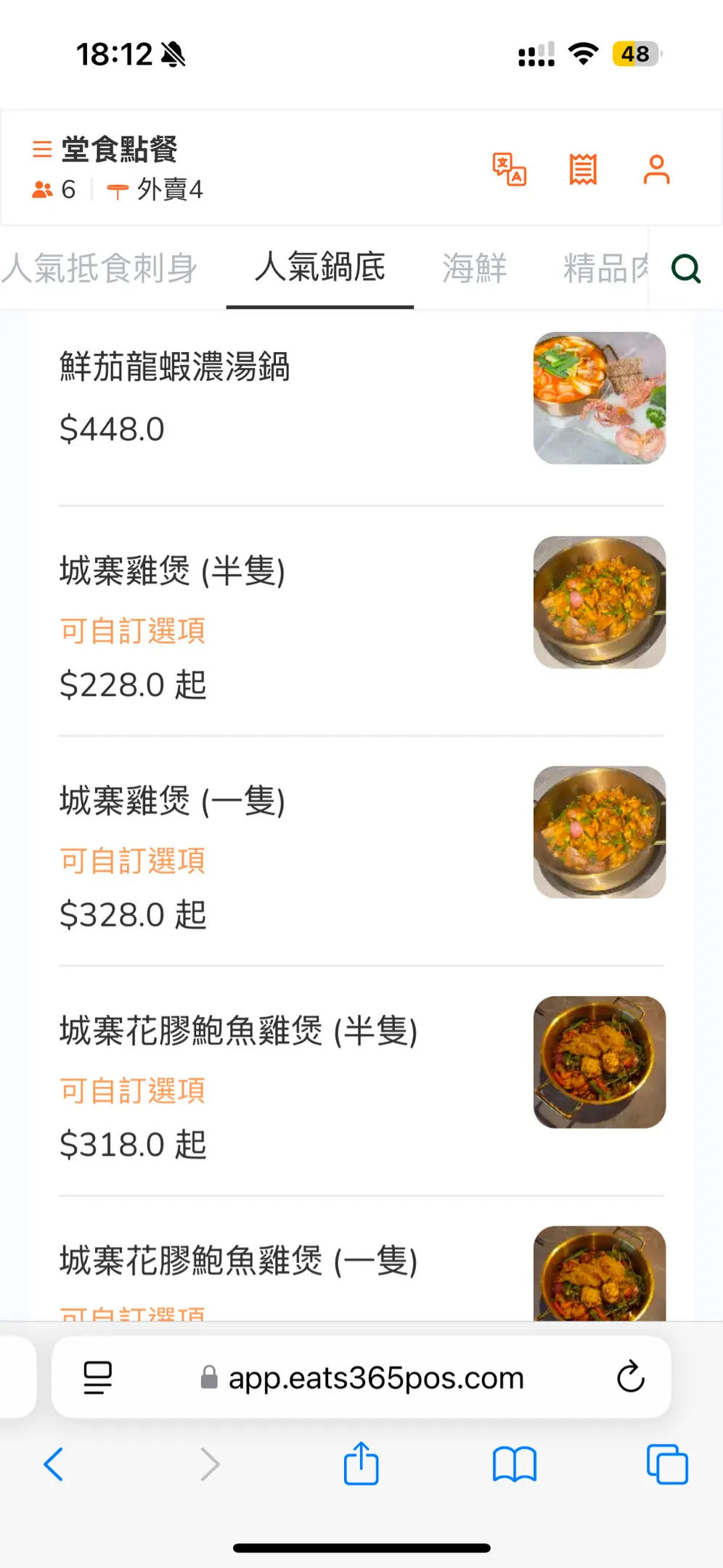Open the user account icon

(656, 170)
